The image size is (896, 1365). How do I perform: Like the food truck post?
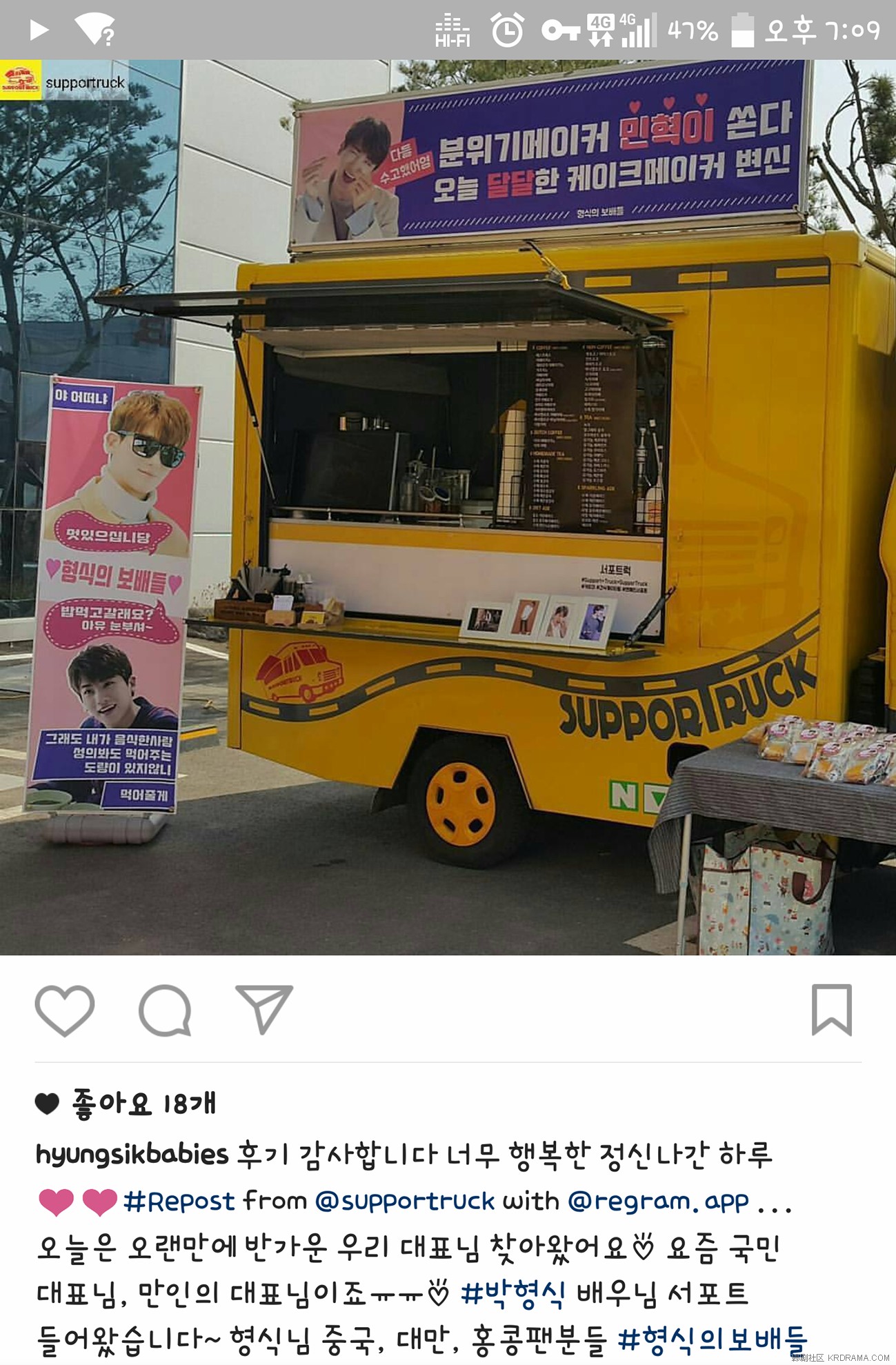pyautogui.click(x=64, y=1010)
